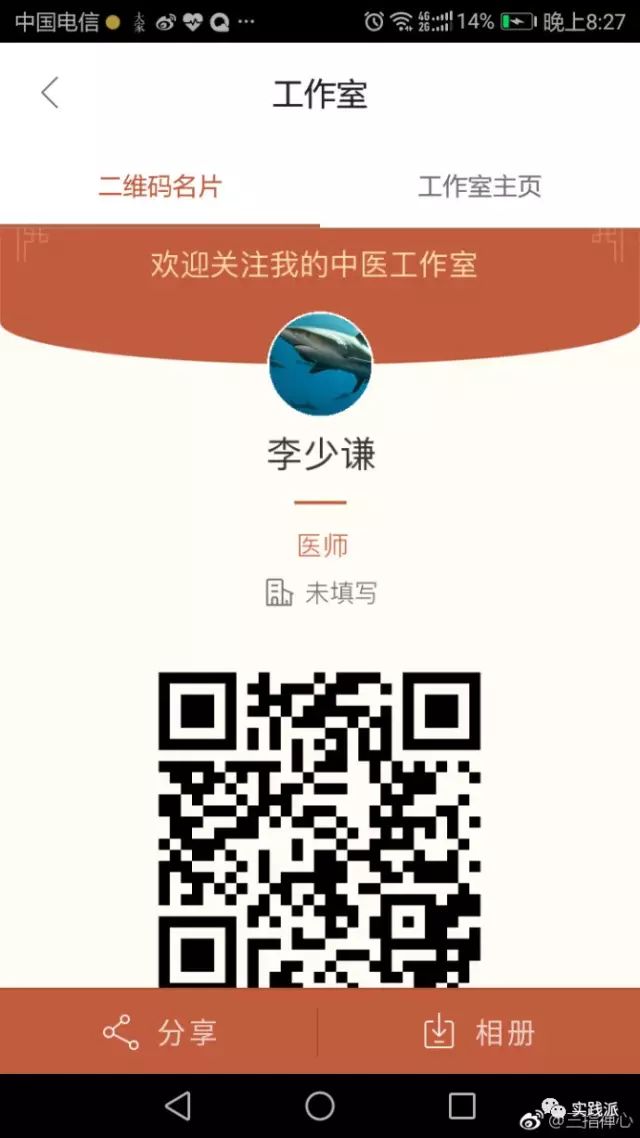Go back using the top-left arrow
The image size is (640, 1138).
click(50, 94)
